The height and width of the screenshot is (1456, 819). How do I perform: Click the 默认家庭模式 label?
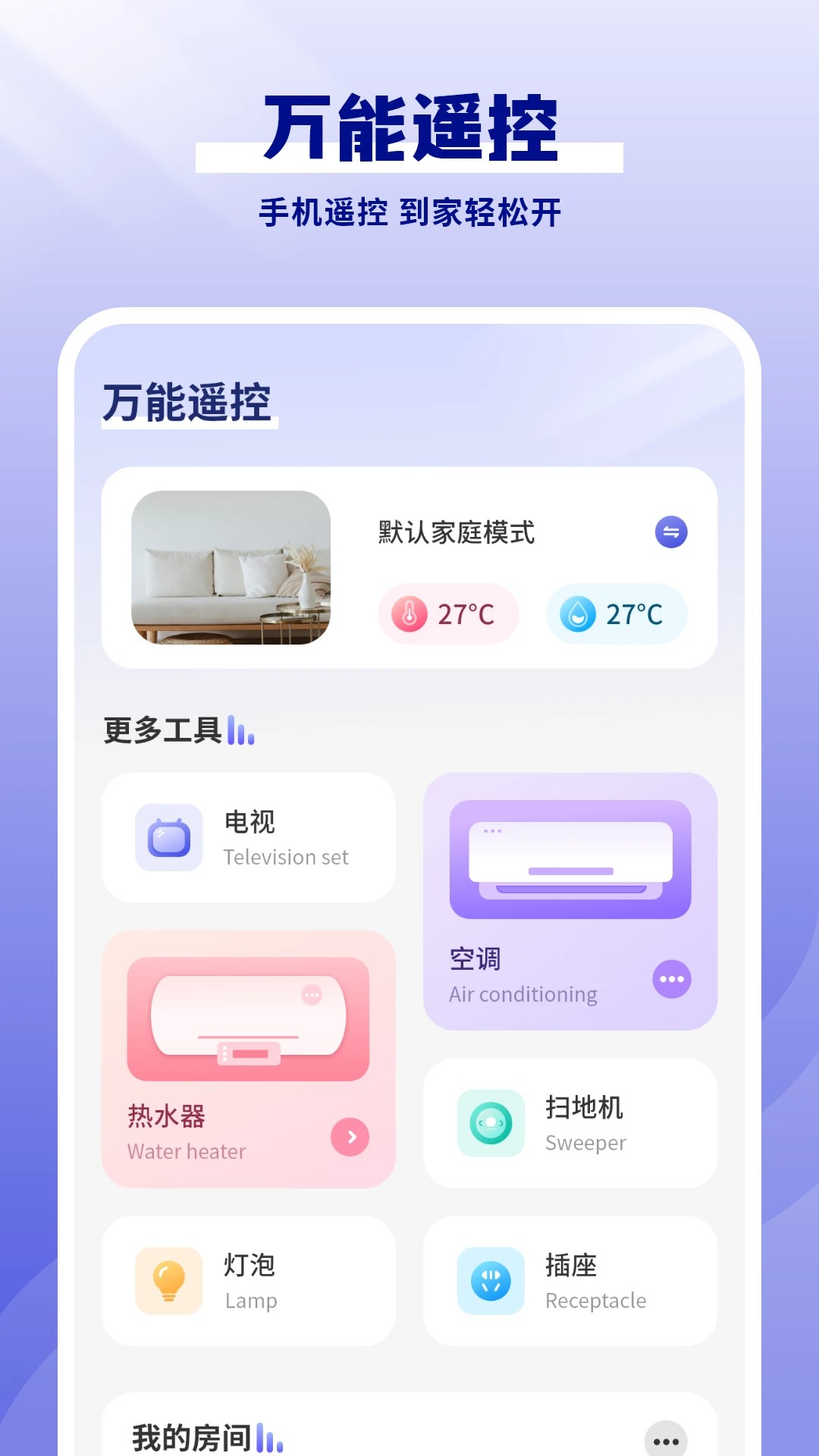[454, 532]
